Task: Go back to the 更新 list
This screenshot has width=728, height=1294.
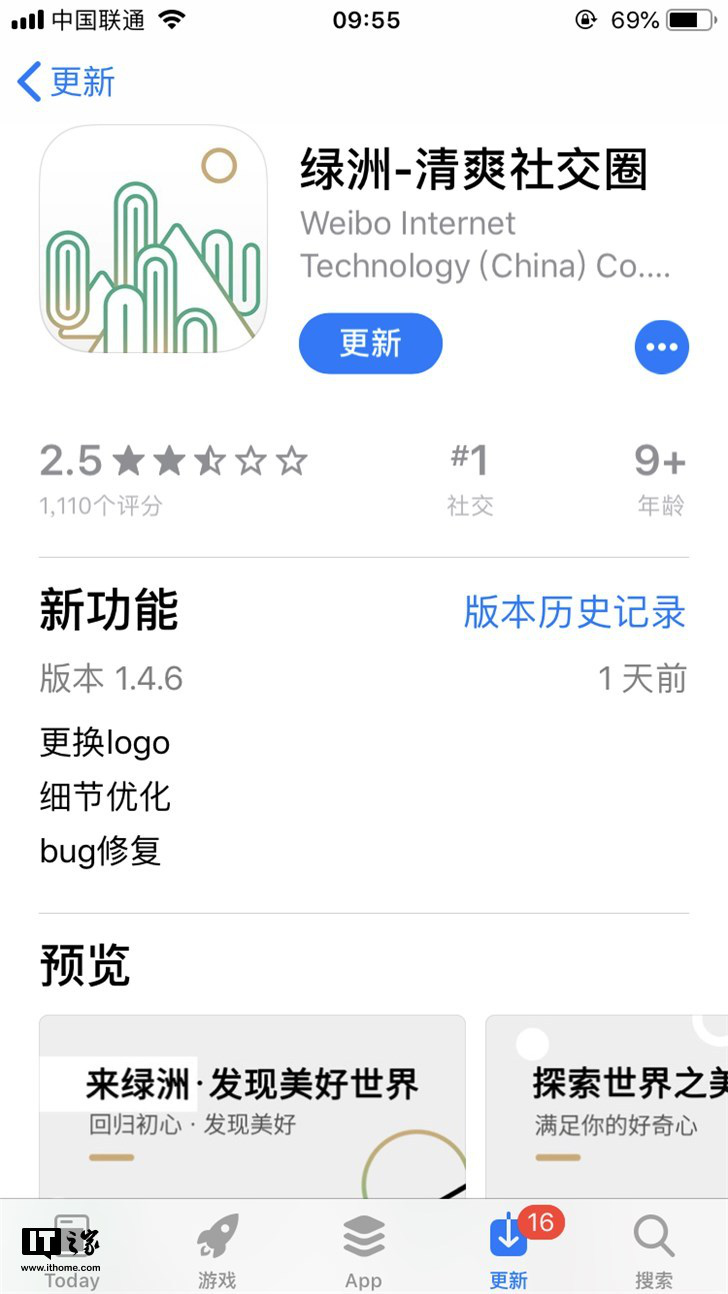Action: tap(66, 82)
